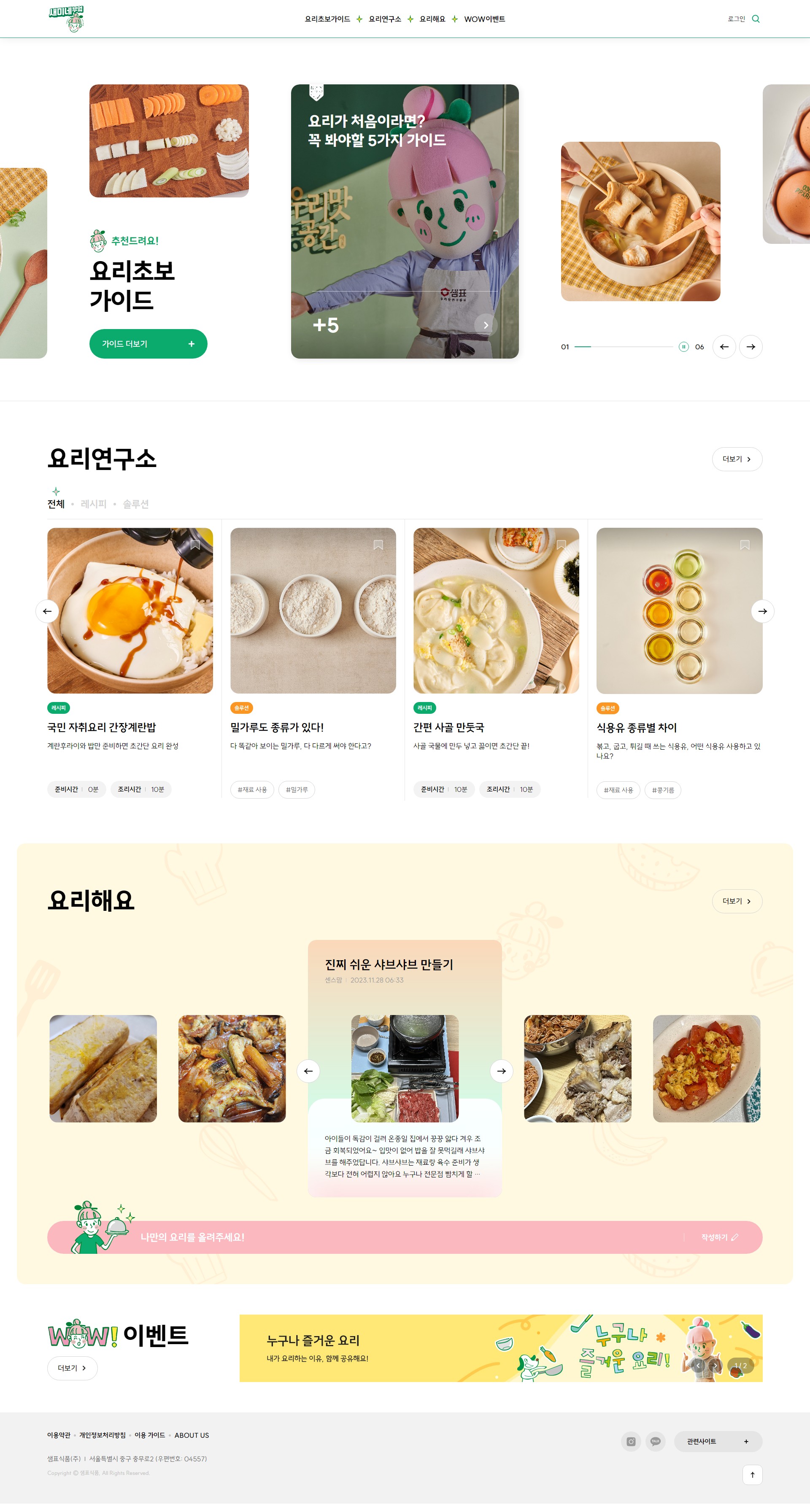This screenshot has height=1512, width=810.
Task: Select the 솔루션 filter tab
Action: 136,504
